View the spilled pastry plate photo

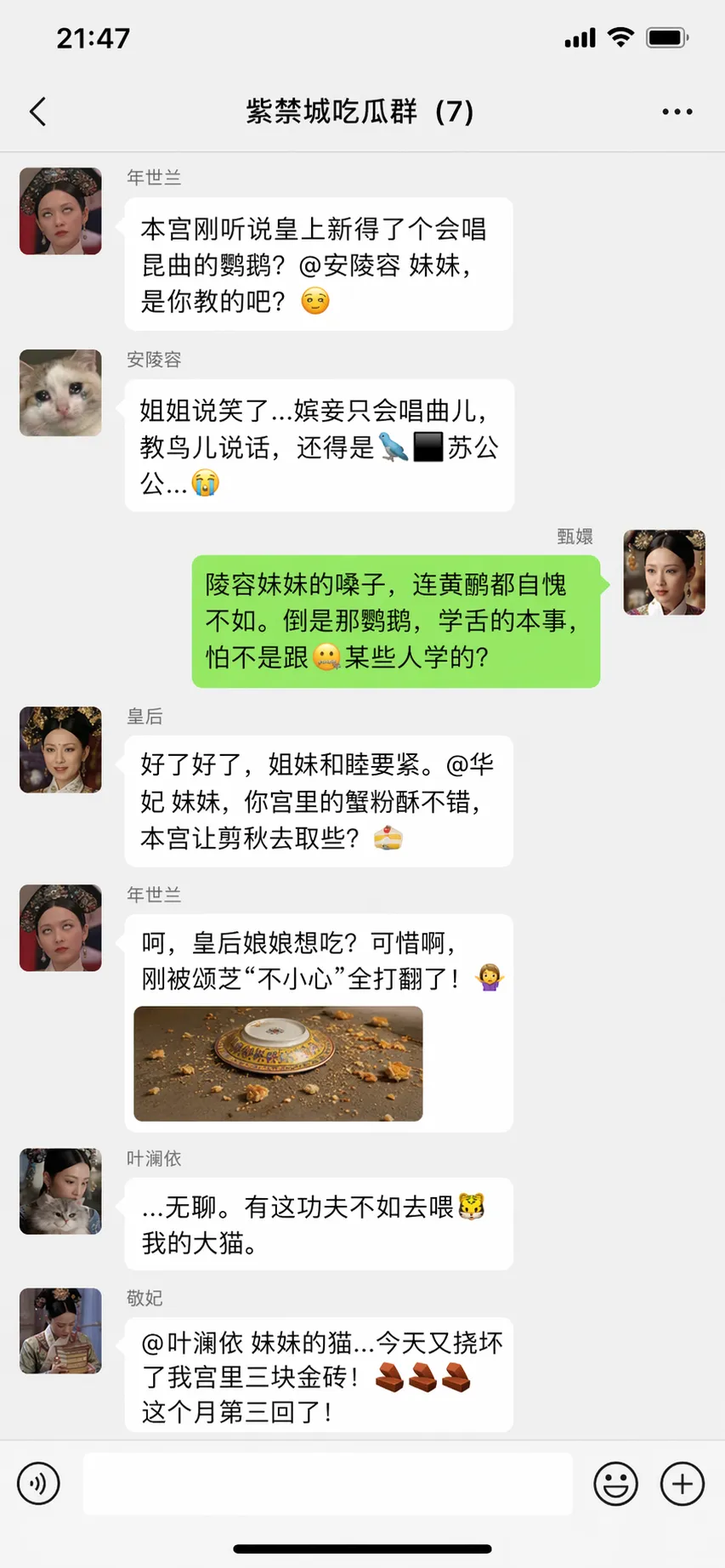[x=278, y=1063]
